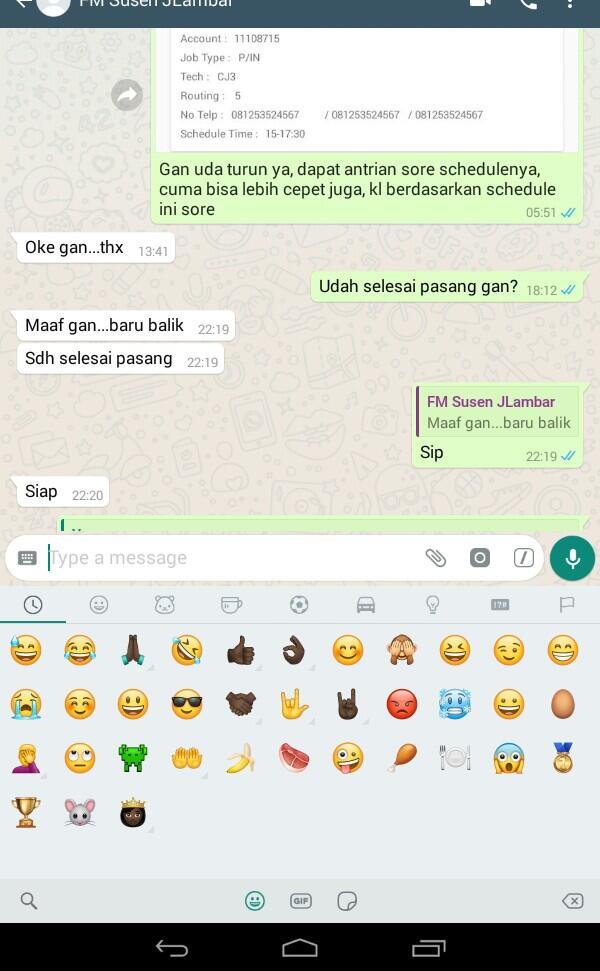This screenshot has width=600, height=971.
Task: Open the GIF picker
Action: [x=300, y=901]
